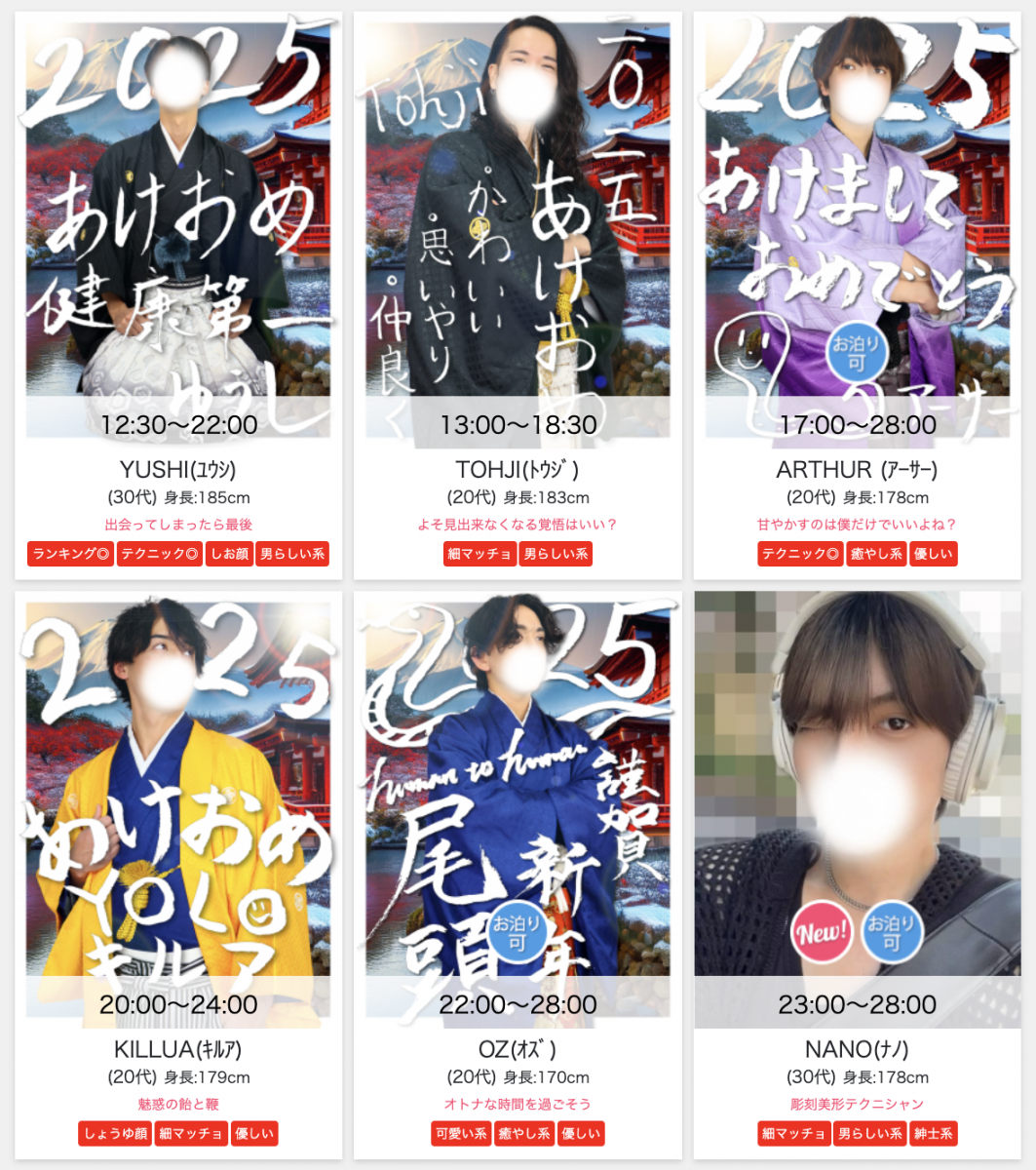This screenshot has width=1036, height=1170.
Task: Tap the 細マッチョ tag under TOHJI
Action: point(479,555)
